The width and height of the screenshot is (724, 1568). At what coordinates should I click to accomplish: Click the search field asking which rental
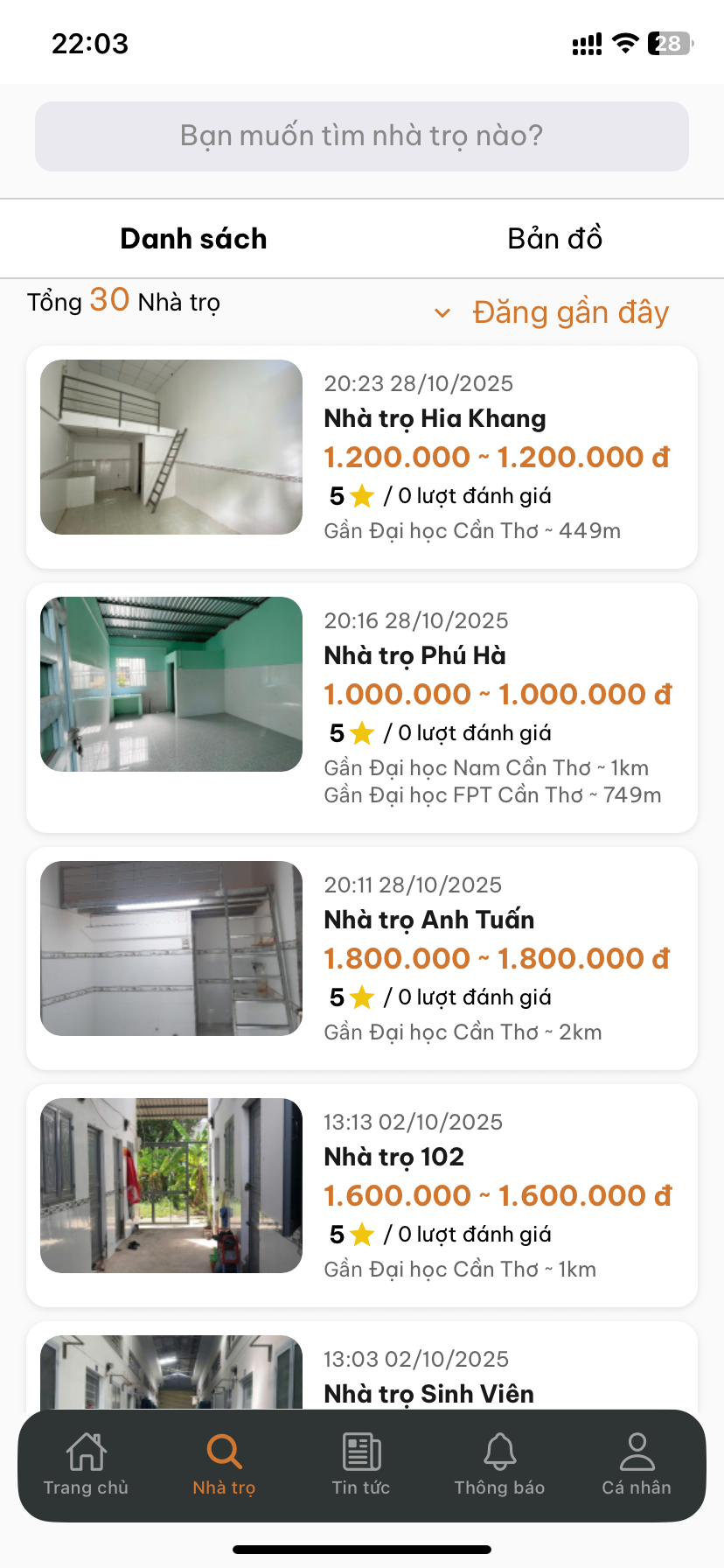click(362, 136)
